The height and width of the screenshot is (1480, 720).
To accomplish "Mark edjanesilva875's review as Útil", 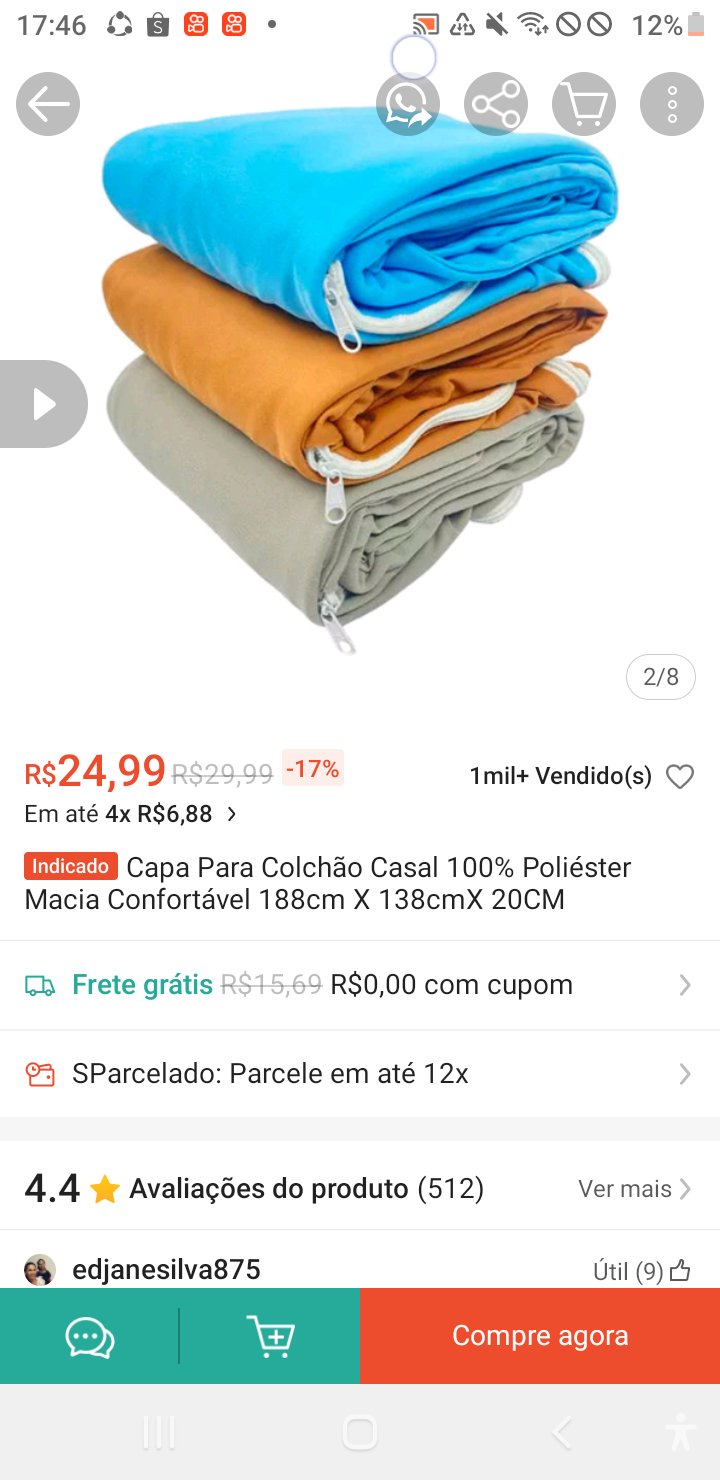I will click(680, 1271).
